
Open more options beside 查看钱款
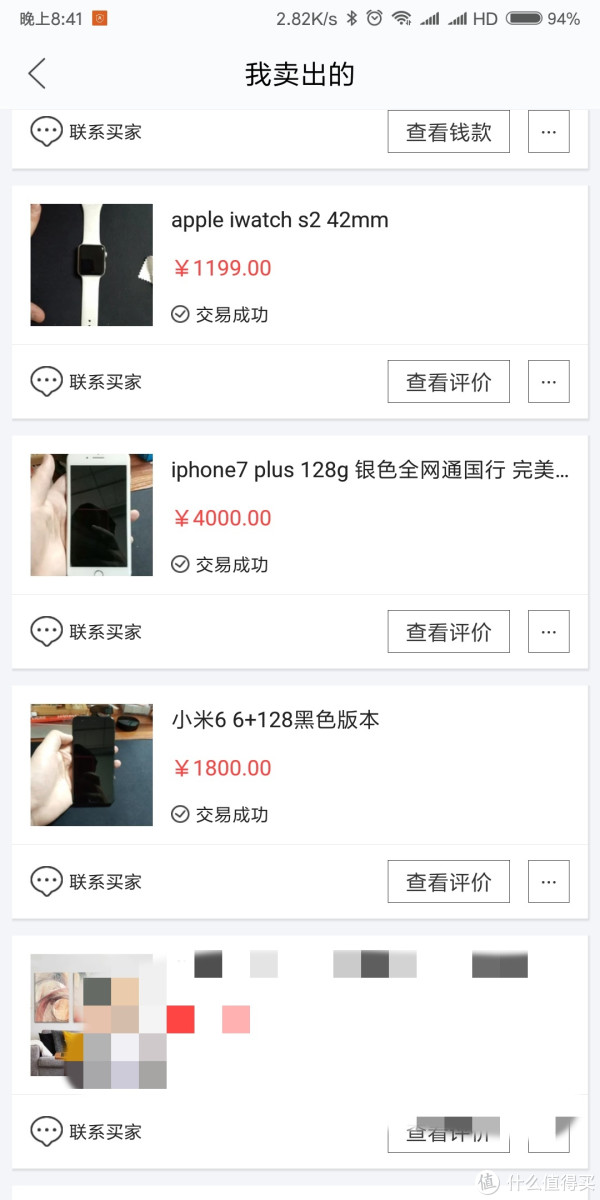pos(548,132)
